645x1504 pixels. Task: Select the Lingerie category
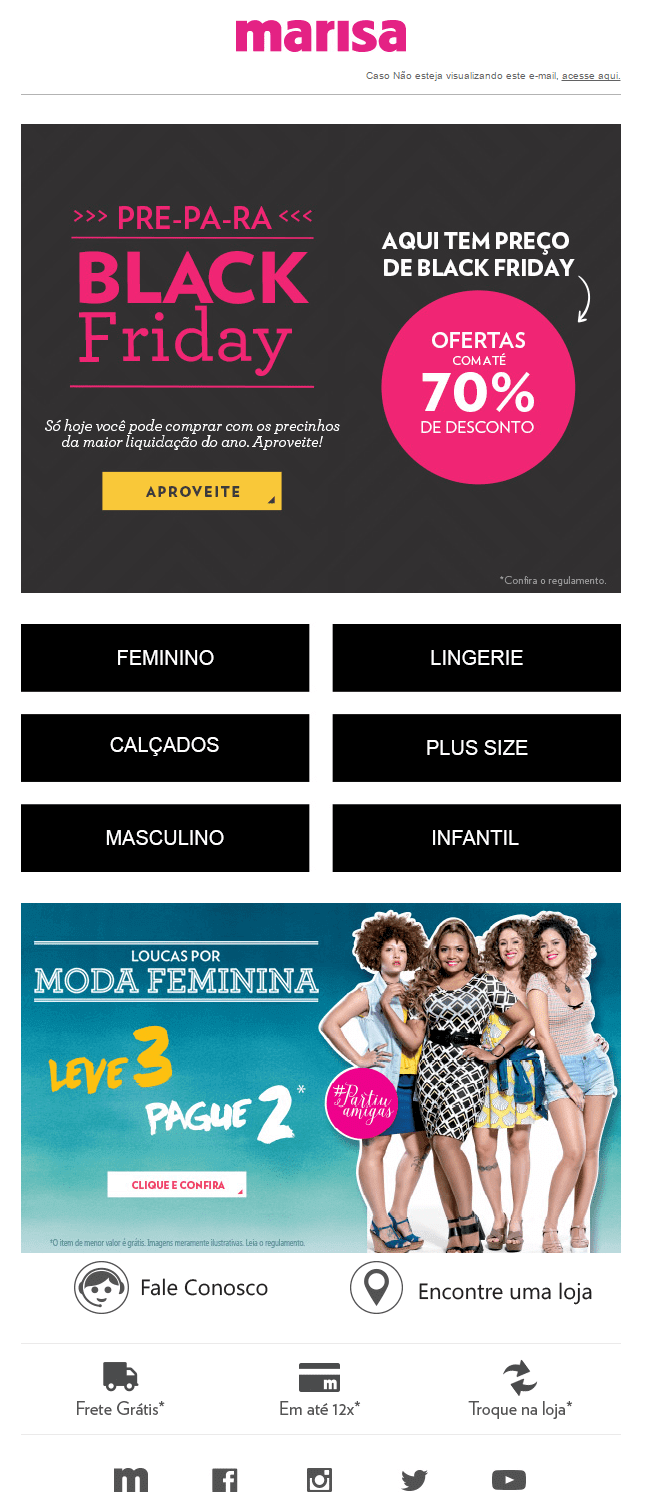[x=476, y=658]
